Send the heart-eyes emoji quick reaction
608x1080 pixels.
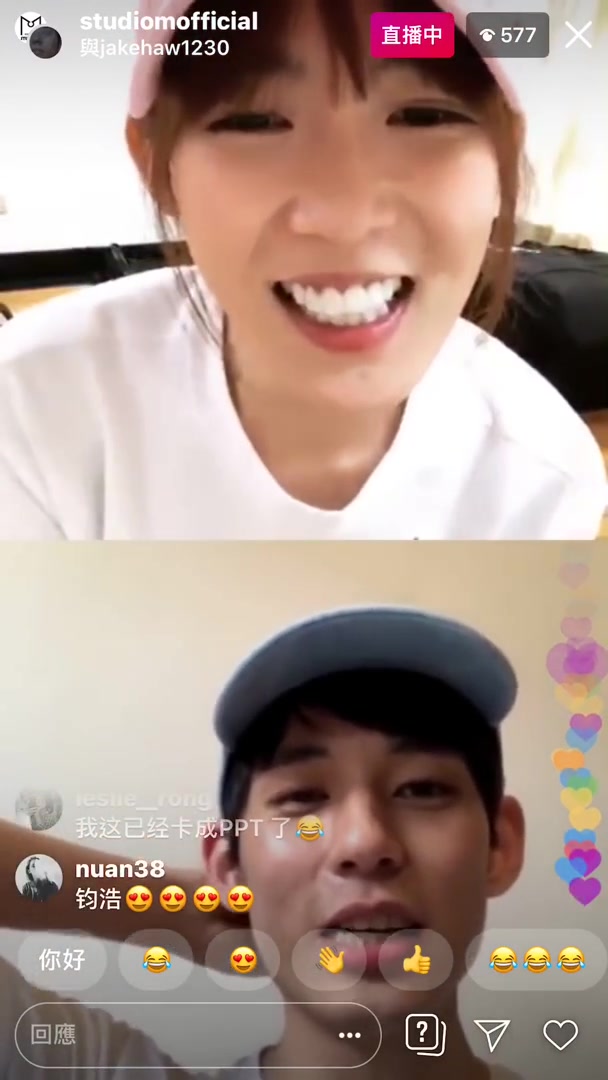(x=243, y=959)
